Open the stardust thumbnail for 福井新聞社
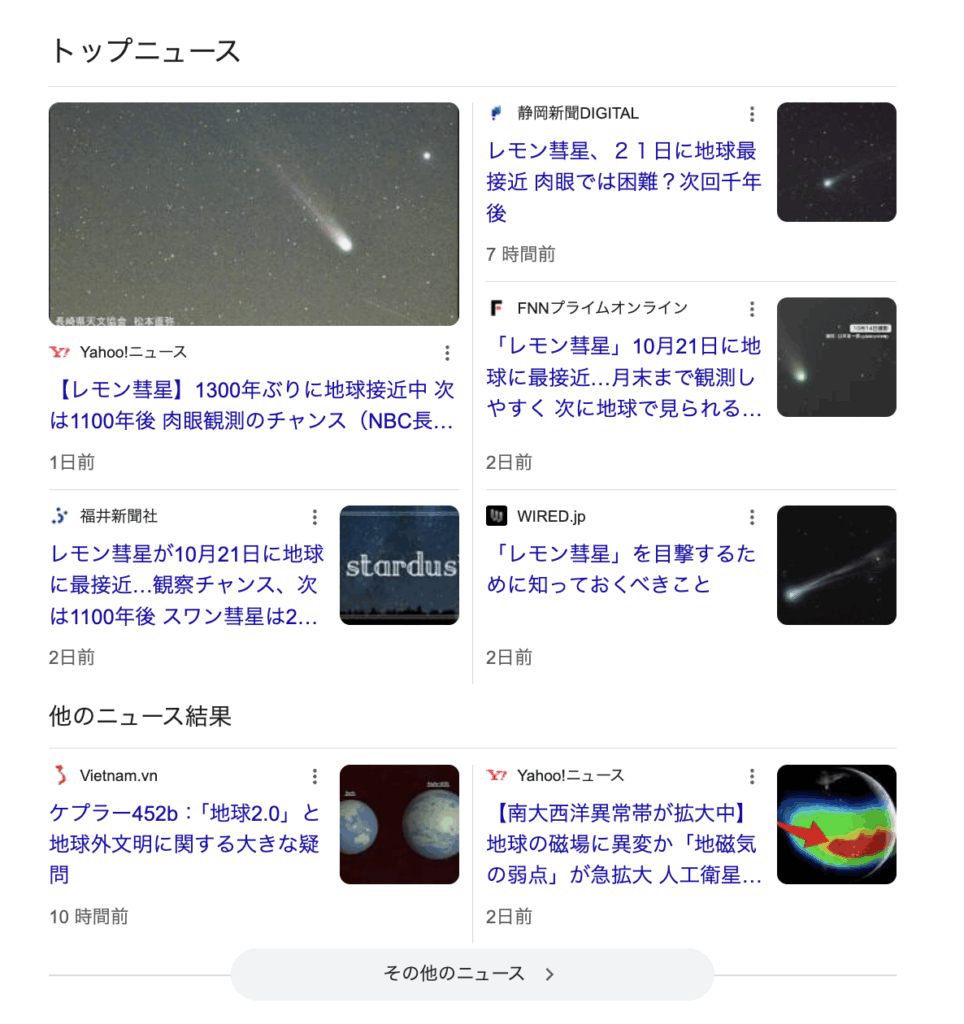This screenshot has height=1024, width=964. 399,565
